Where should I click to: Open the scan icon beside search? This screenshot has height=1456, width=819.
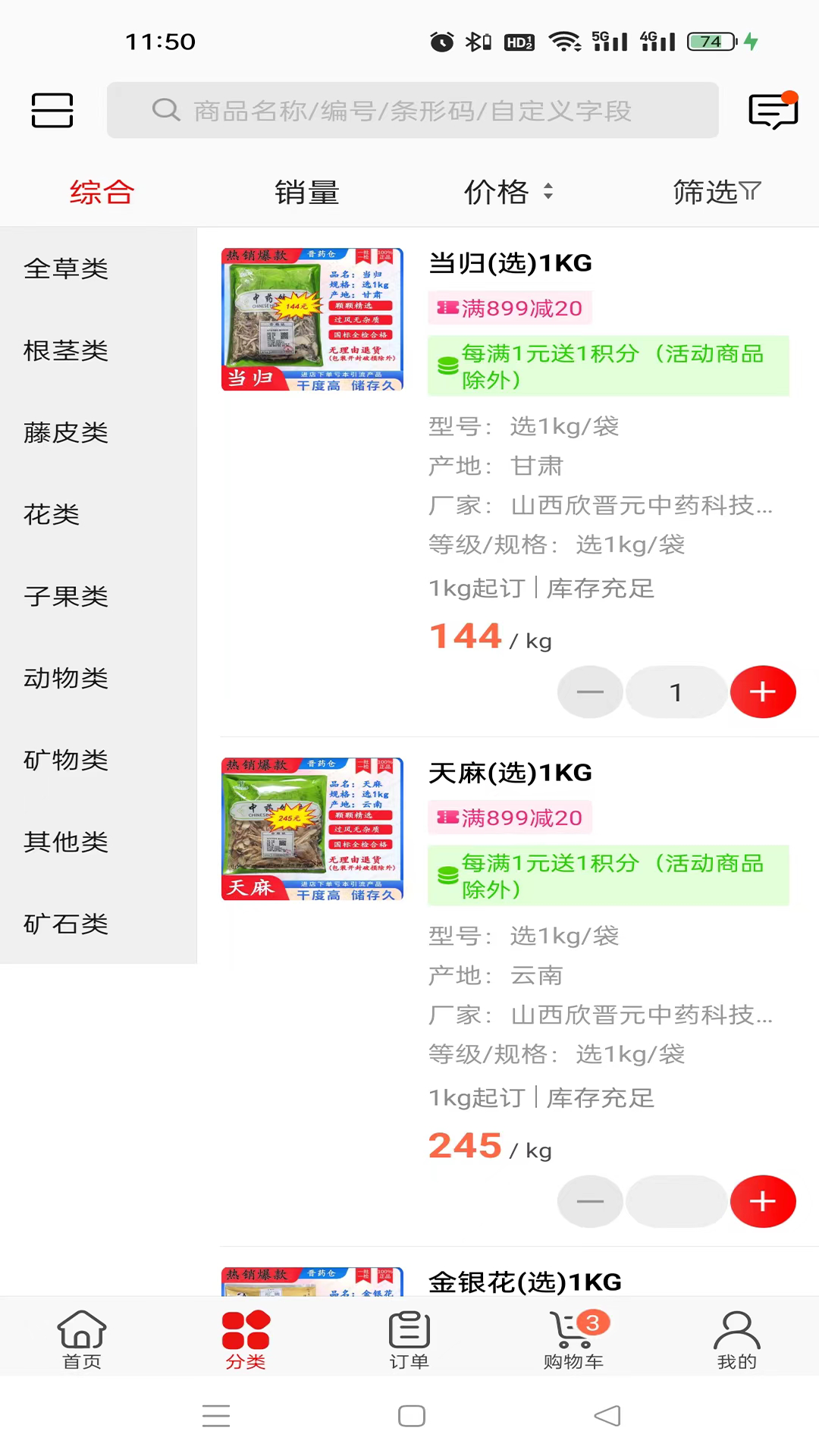point(52,111)
